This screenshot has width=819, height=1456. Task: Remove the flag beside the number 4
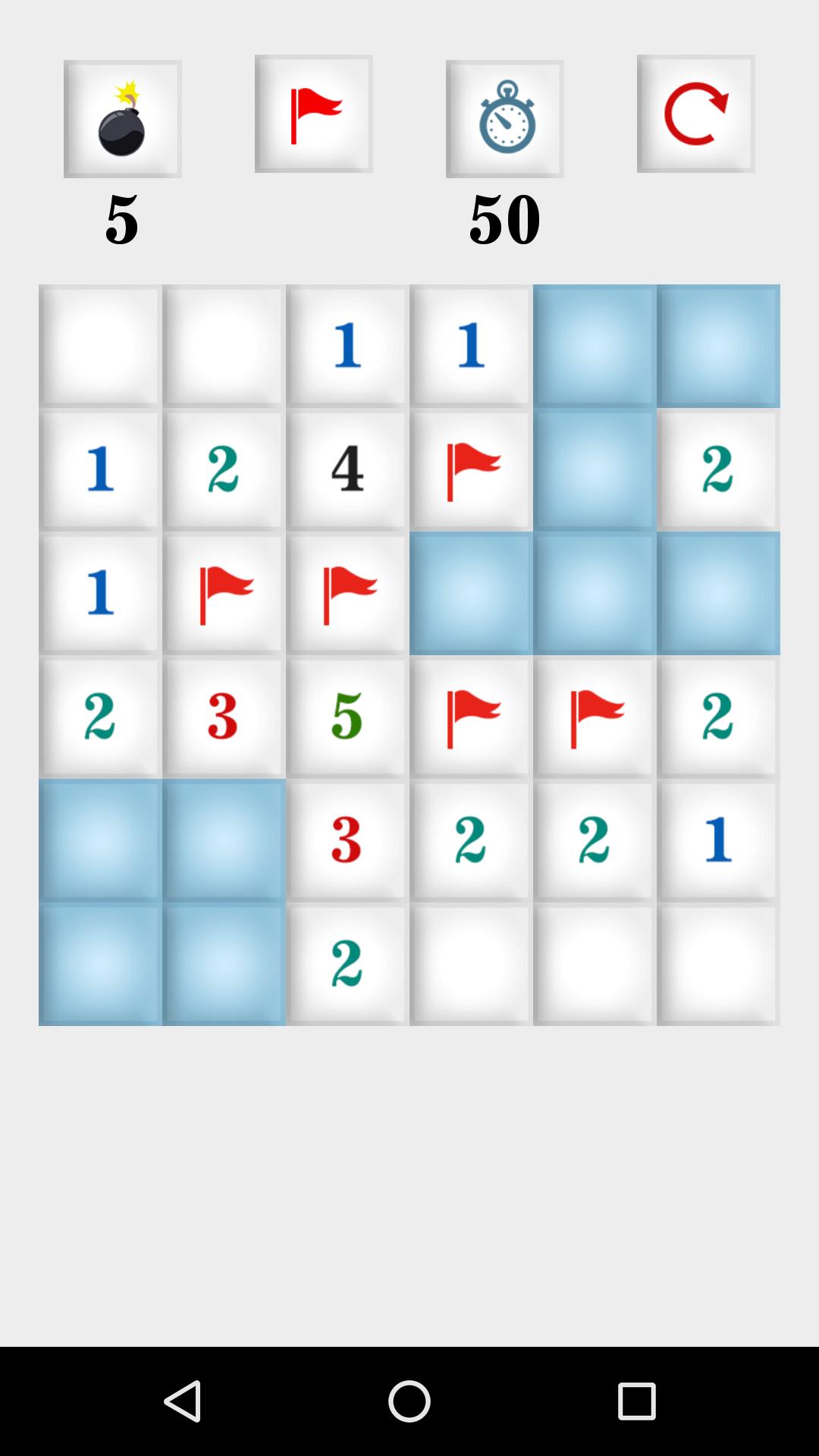point(471,469)
